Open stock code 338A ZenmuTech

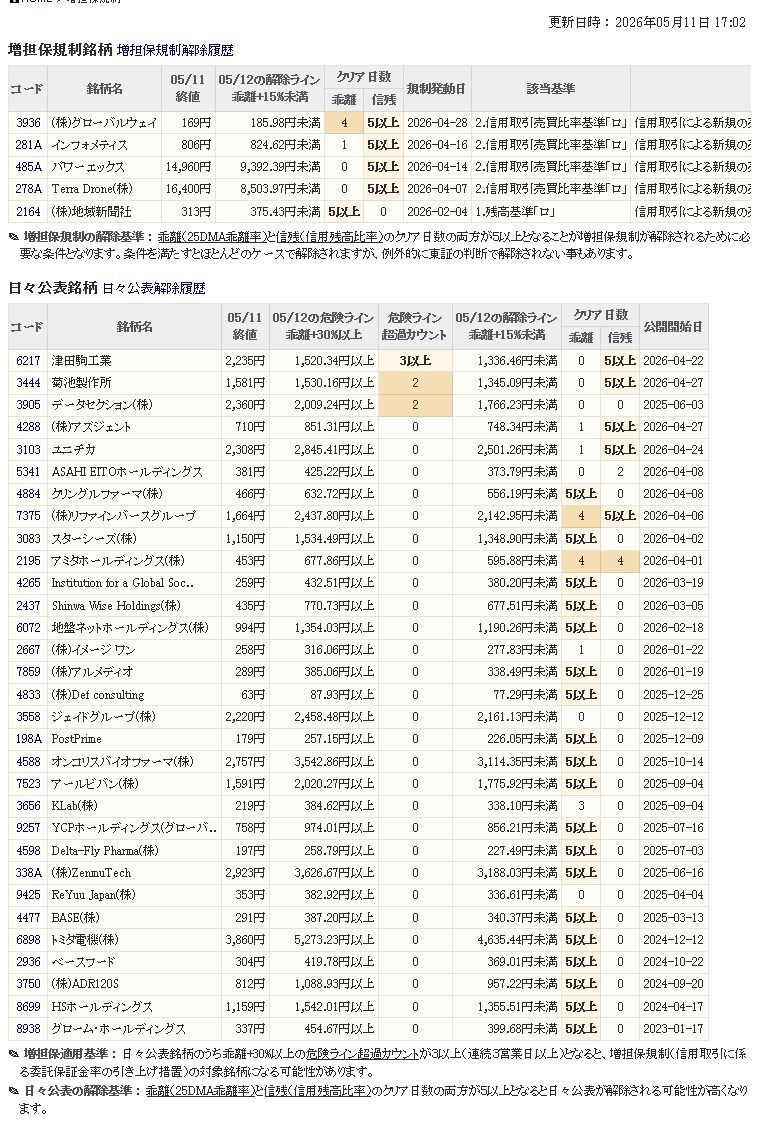[28, 873]
